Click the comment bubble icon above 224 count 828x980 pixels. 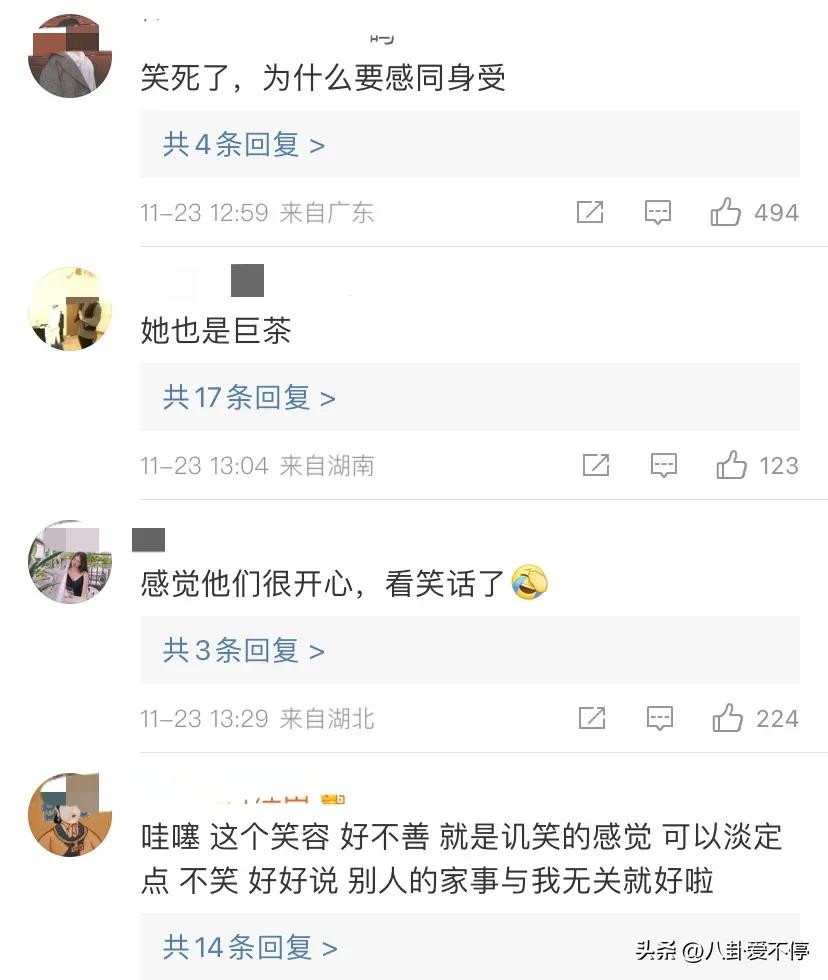click(x=659, y=718)
